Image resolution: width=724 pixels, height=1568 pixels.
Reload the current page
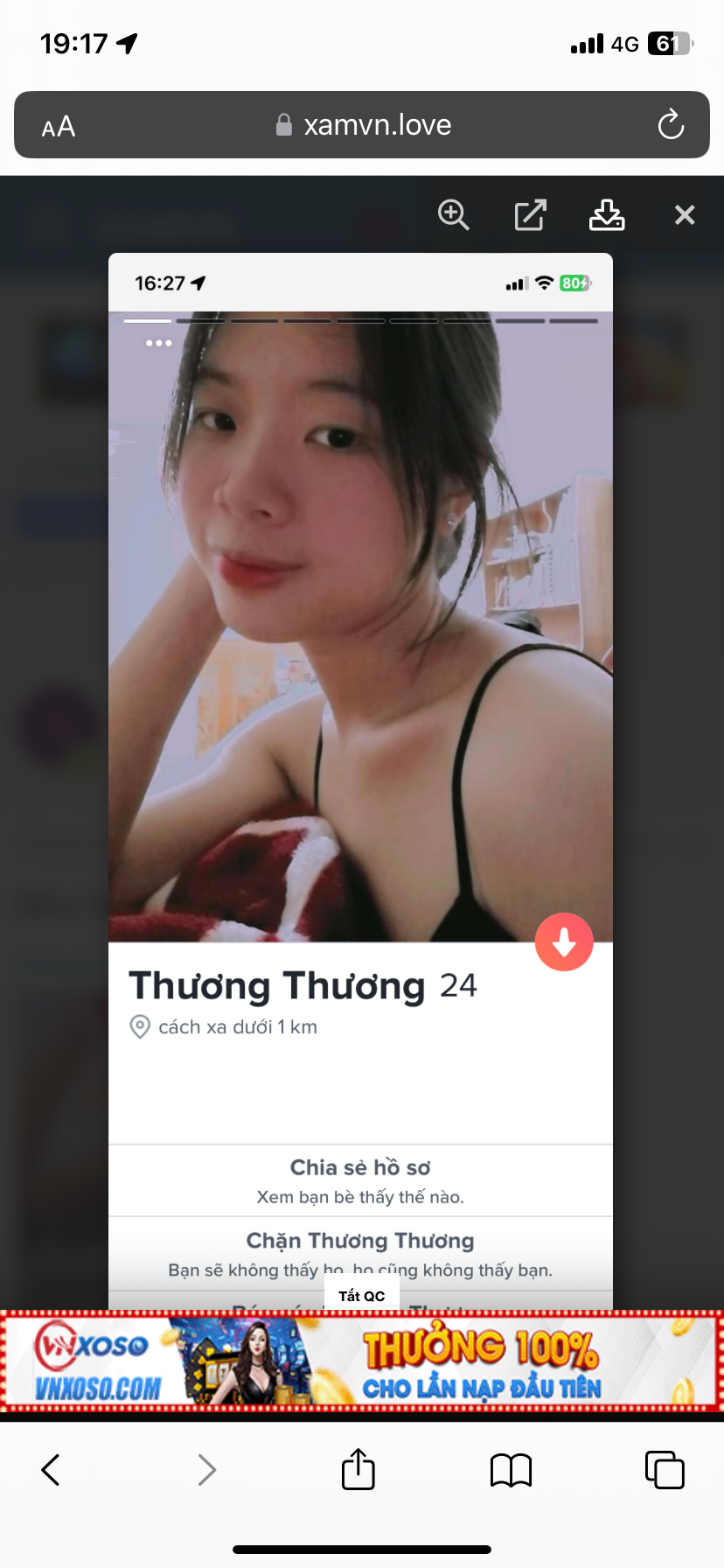point(671,125)
